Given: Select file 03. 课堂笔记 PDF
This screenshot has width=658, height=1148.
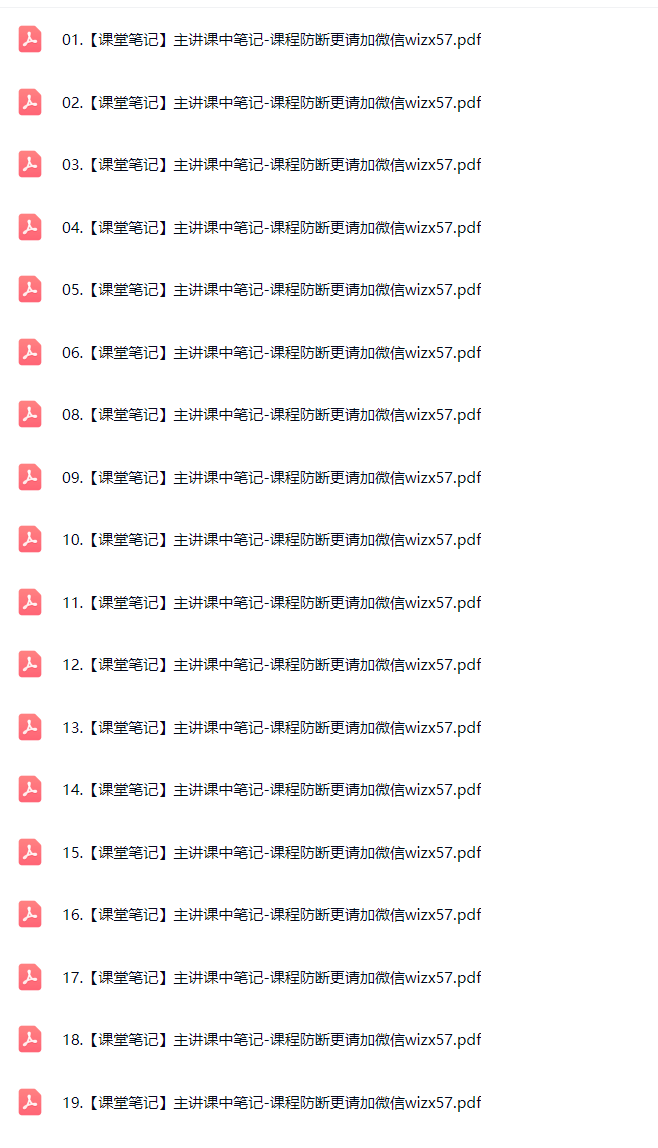Looking at the screenshot, I should point(270,165).
